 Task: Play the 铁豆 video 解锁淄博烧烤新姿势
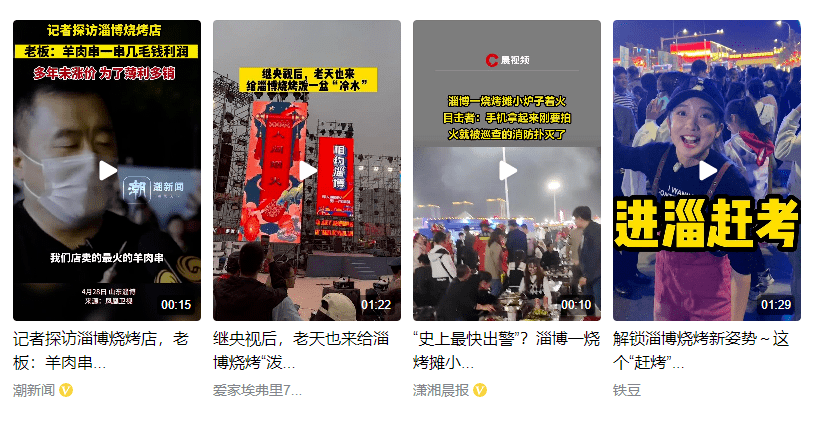(707, 170)
